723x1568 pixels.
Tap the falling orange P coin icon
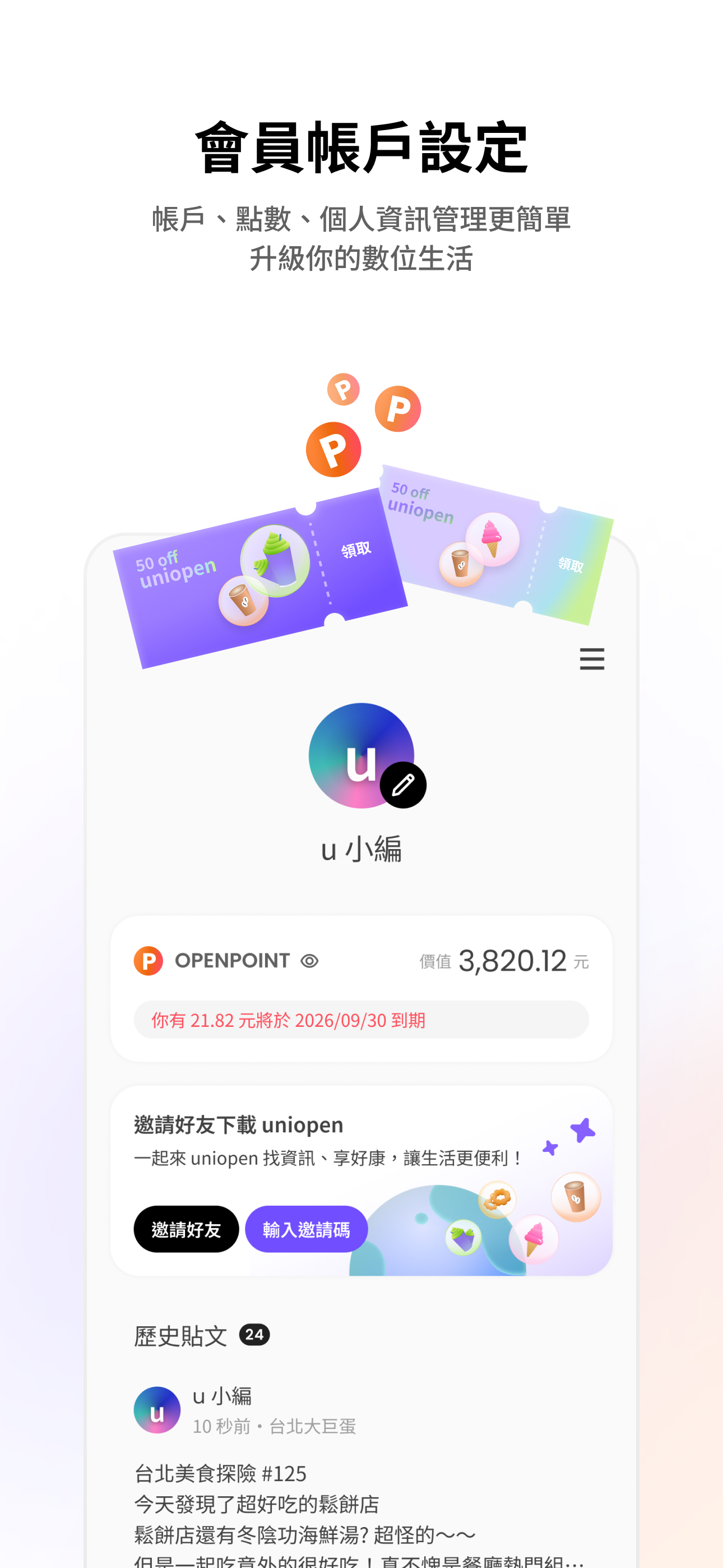[334, 449]
